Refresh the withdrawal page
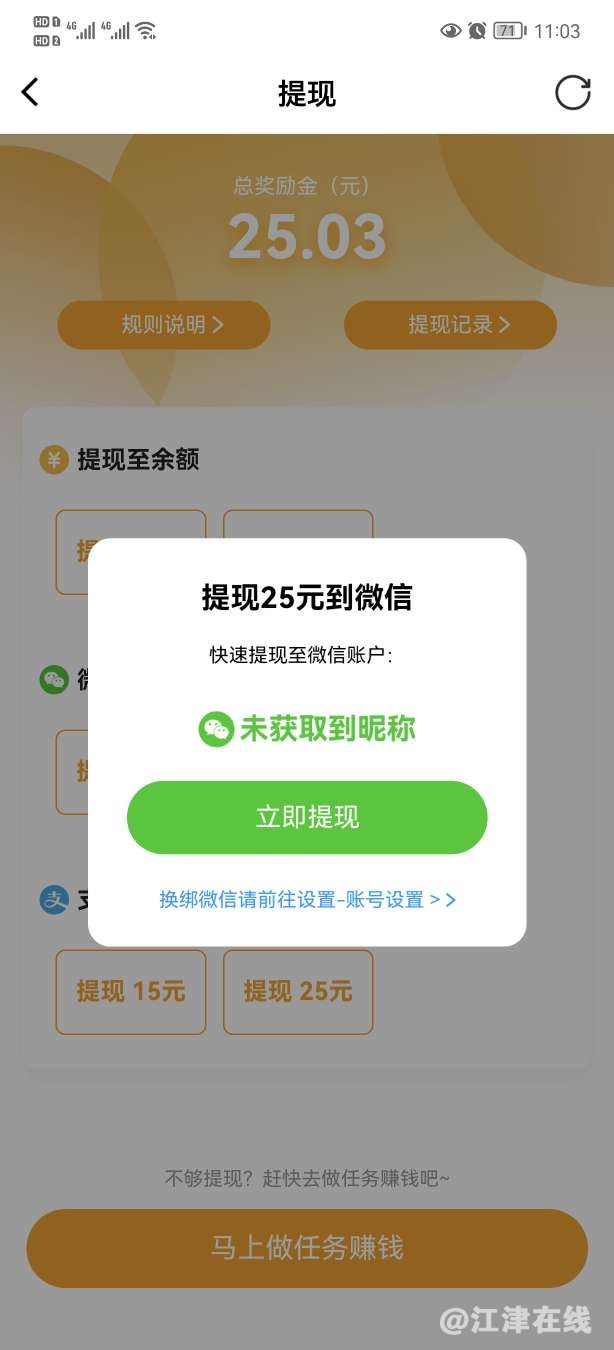The image size is (614, 1350). (573, 93)
